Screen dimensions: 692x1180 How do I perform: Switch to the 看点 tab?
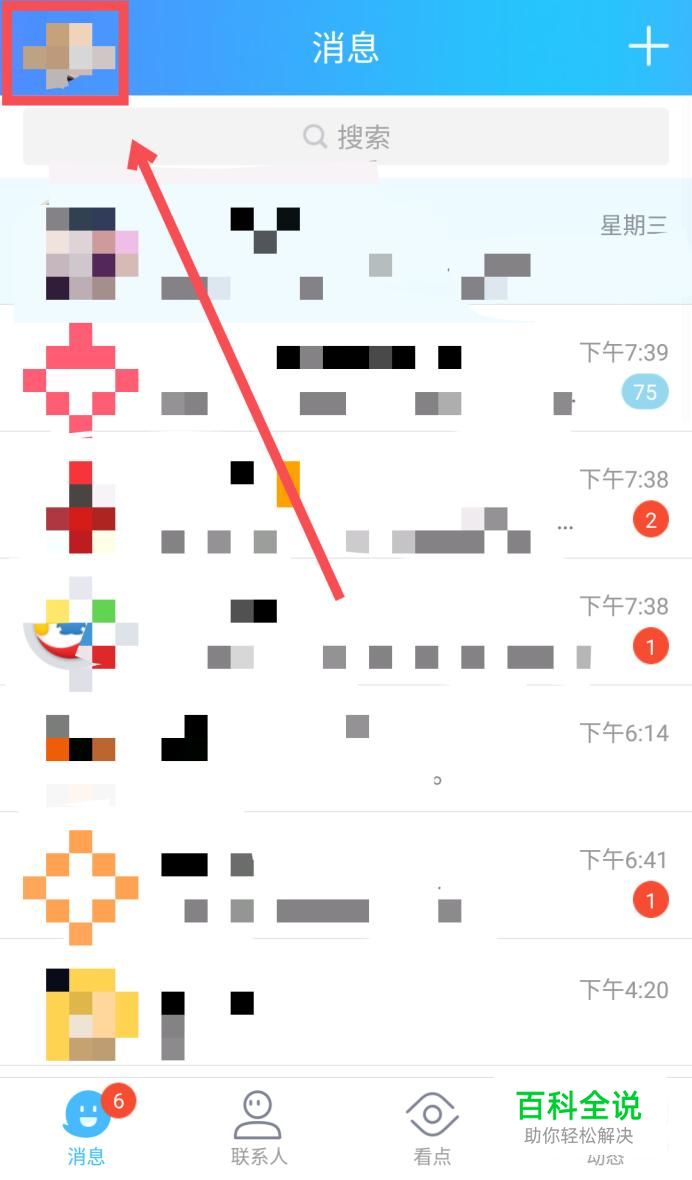432,1127
